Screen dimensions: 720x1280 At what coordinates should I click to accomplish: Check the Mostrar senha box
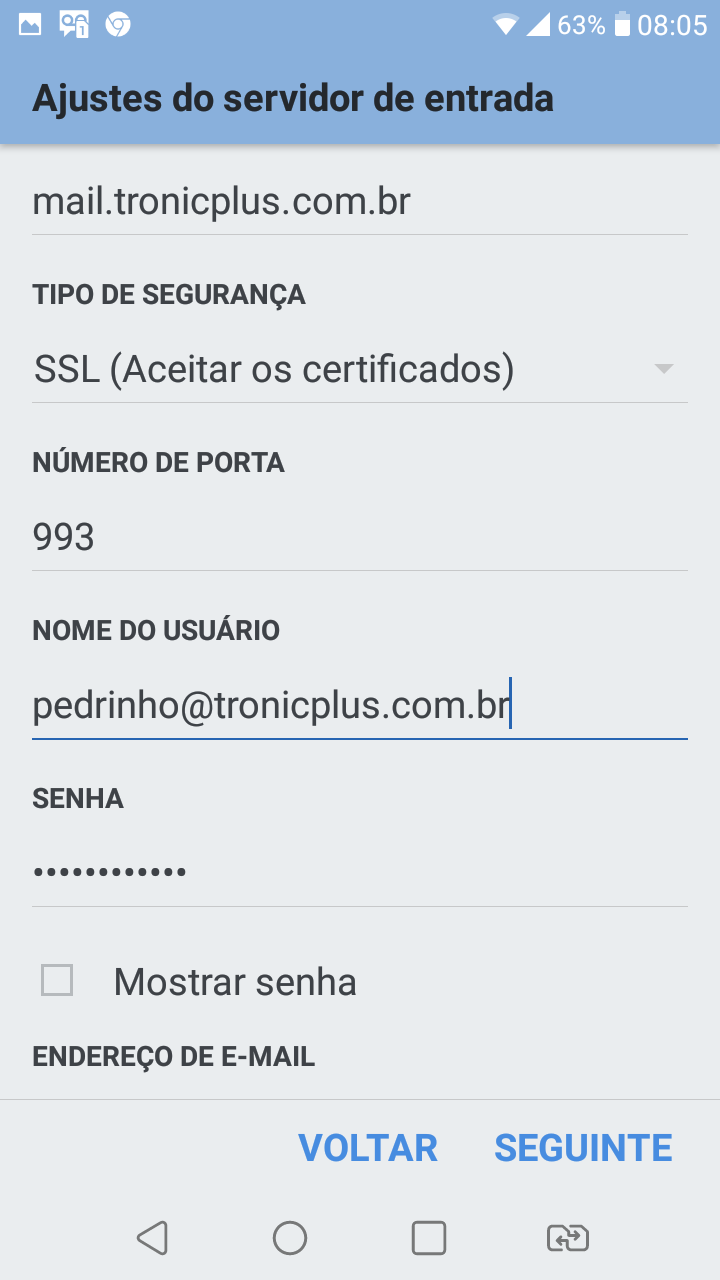(57, 980)
